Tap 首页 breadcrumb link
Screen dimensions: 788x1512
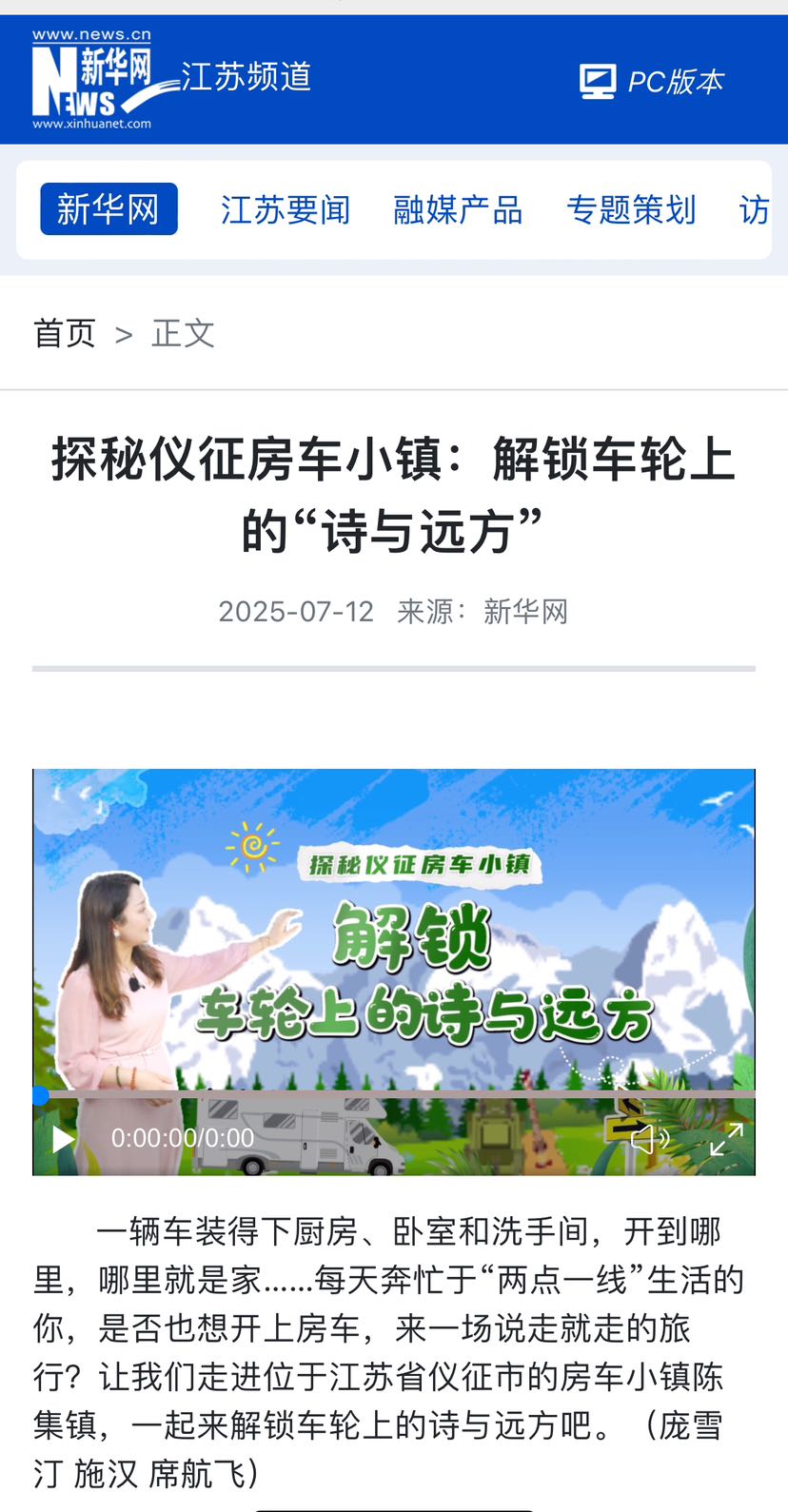(65, 334)
